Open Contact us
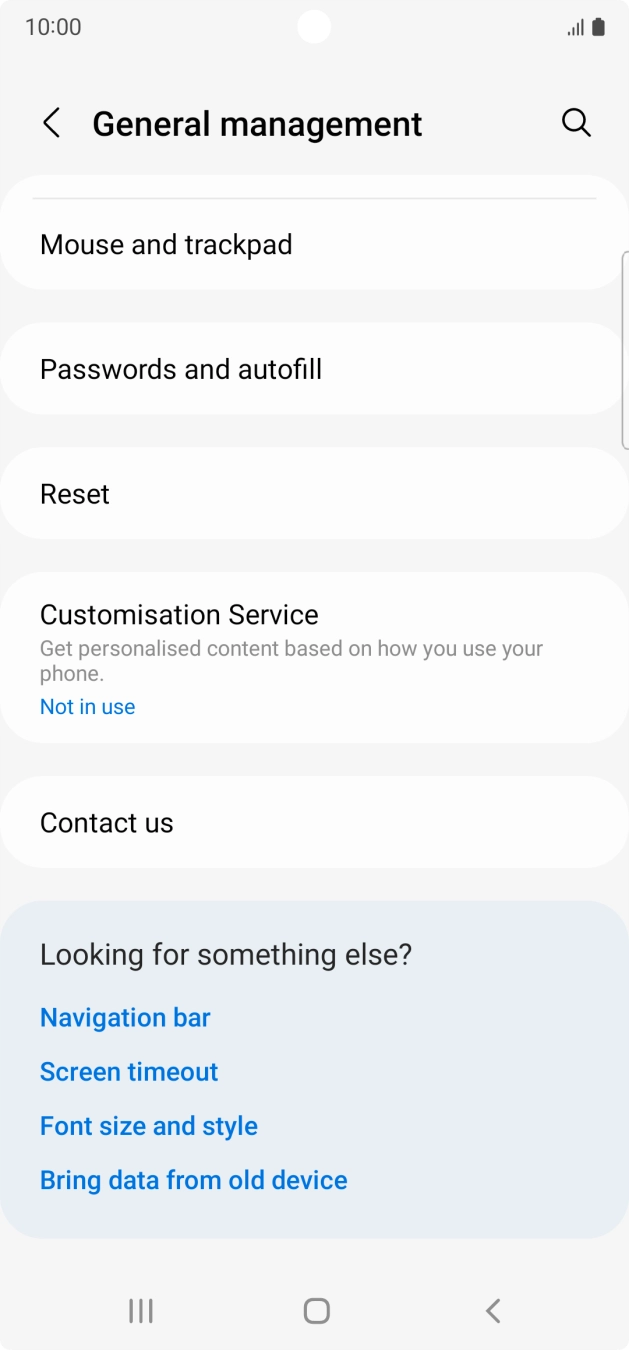629x1350 pixels. 107,823
